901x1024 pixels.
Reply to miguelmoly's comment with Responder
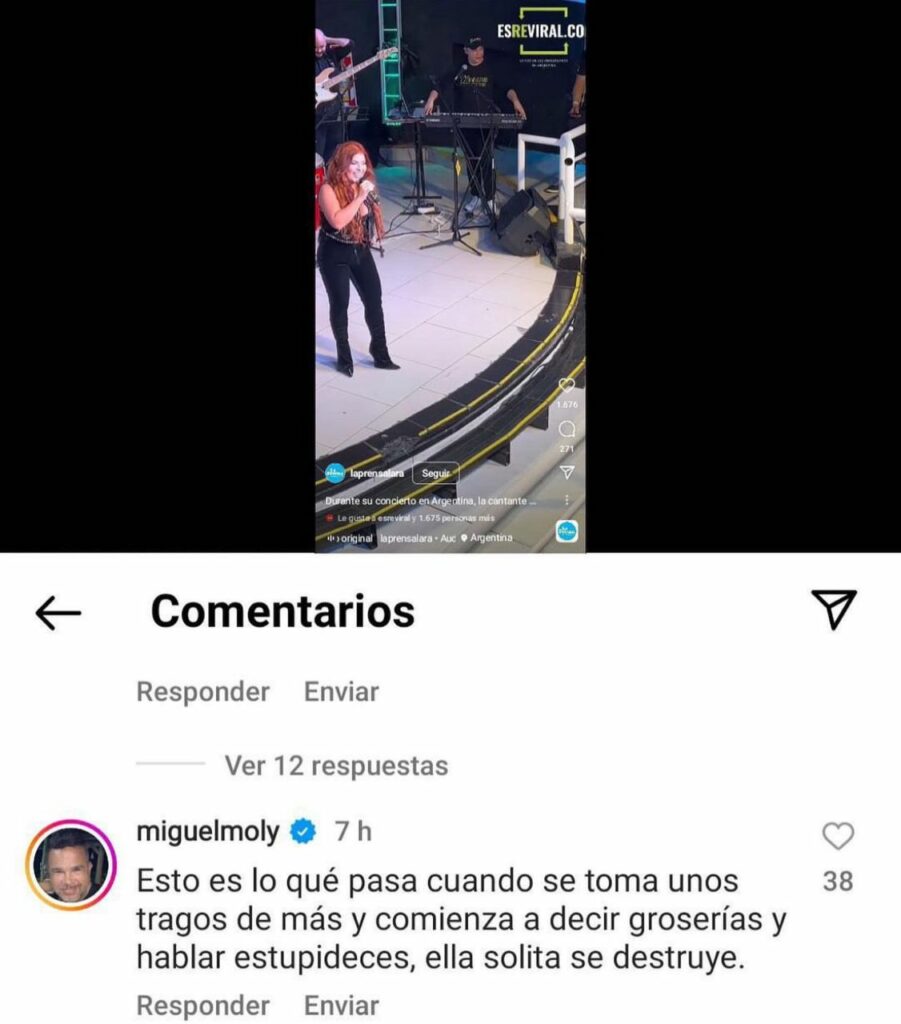point(203,1005)
